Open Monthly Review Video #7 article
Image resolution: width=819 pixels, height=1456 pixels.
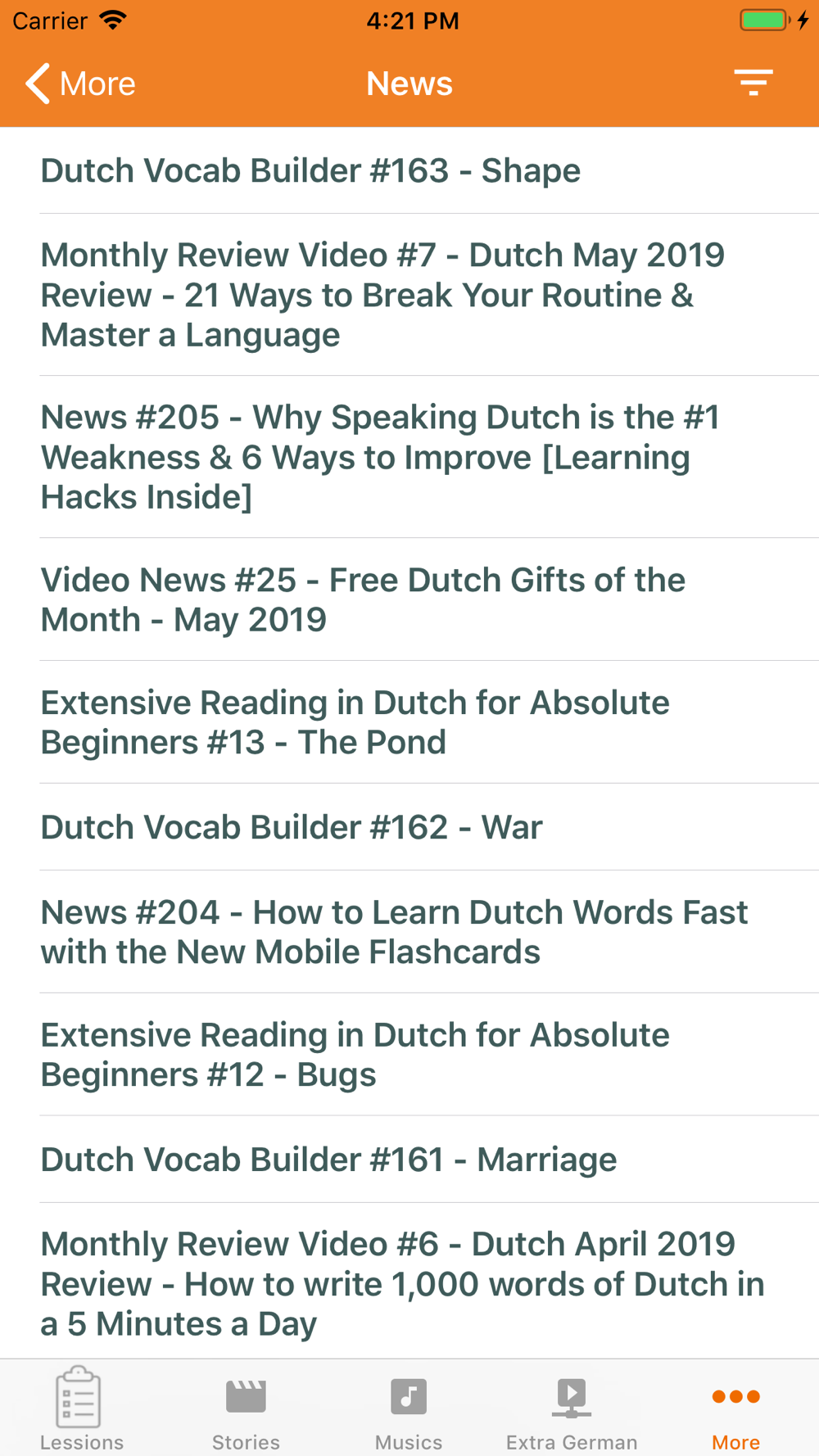pos(409,295)
